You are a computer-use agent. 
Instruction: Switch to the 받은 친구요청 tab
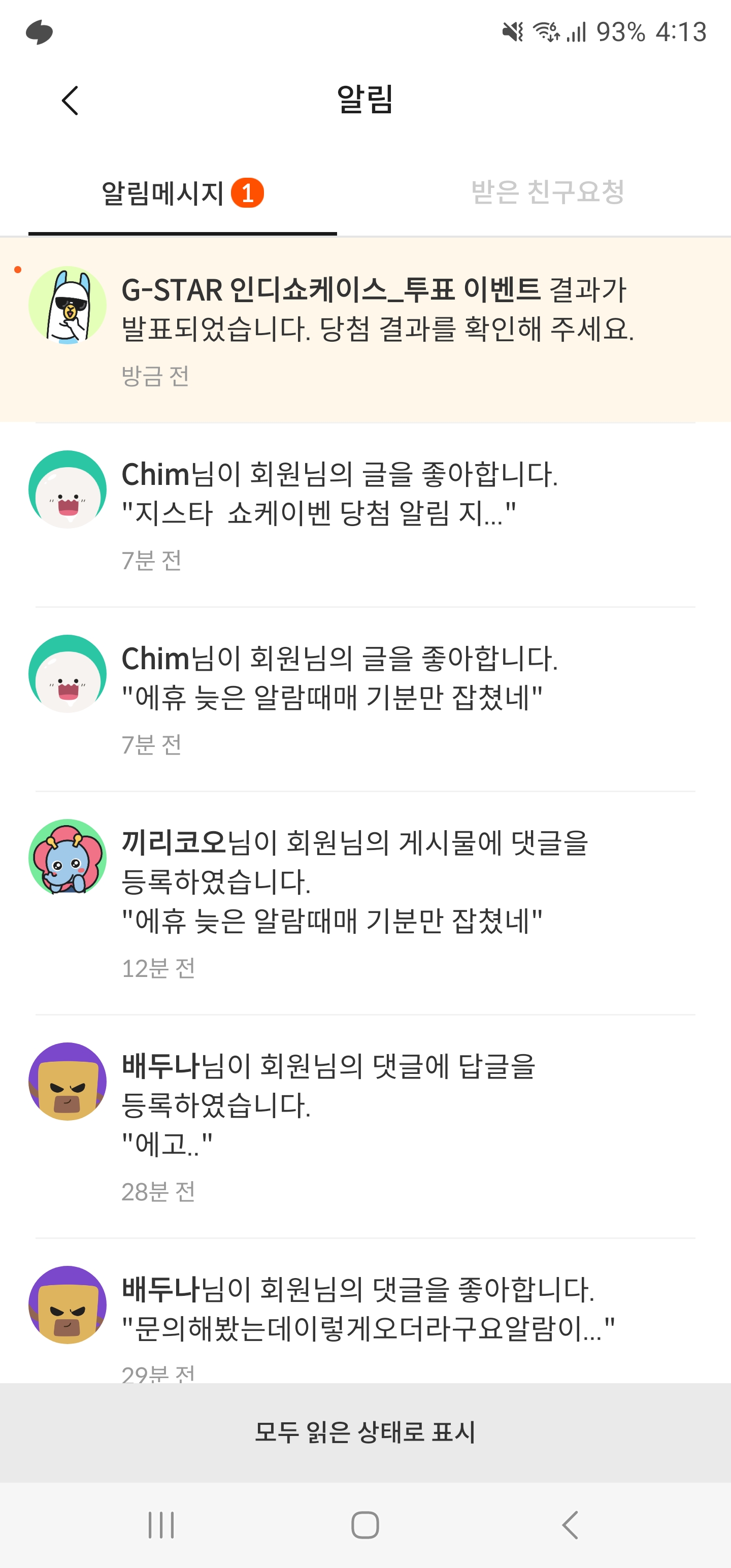coord(547,192)
